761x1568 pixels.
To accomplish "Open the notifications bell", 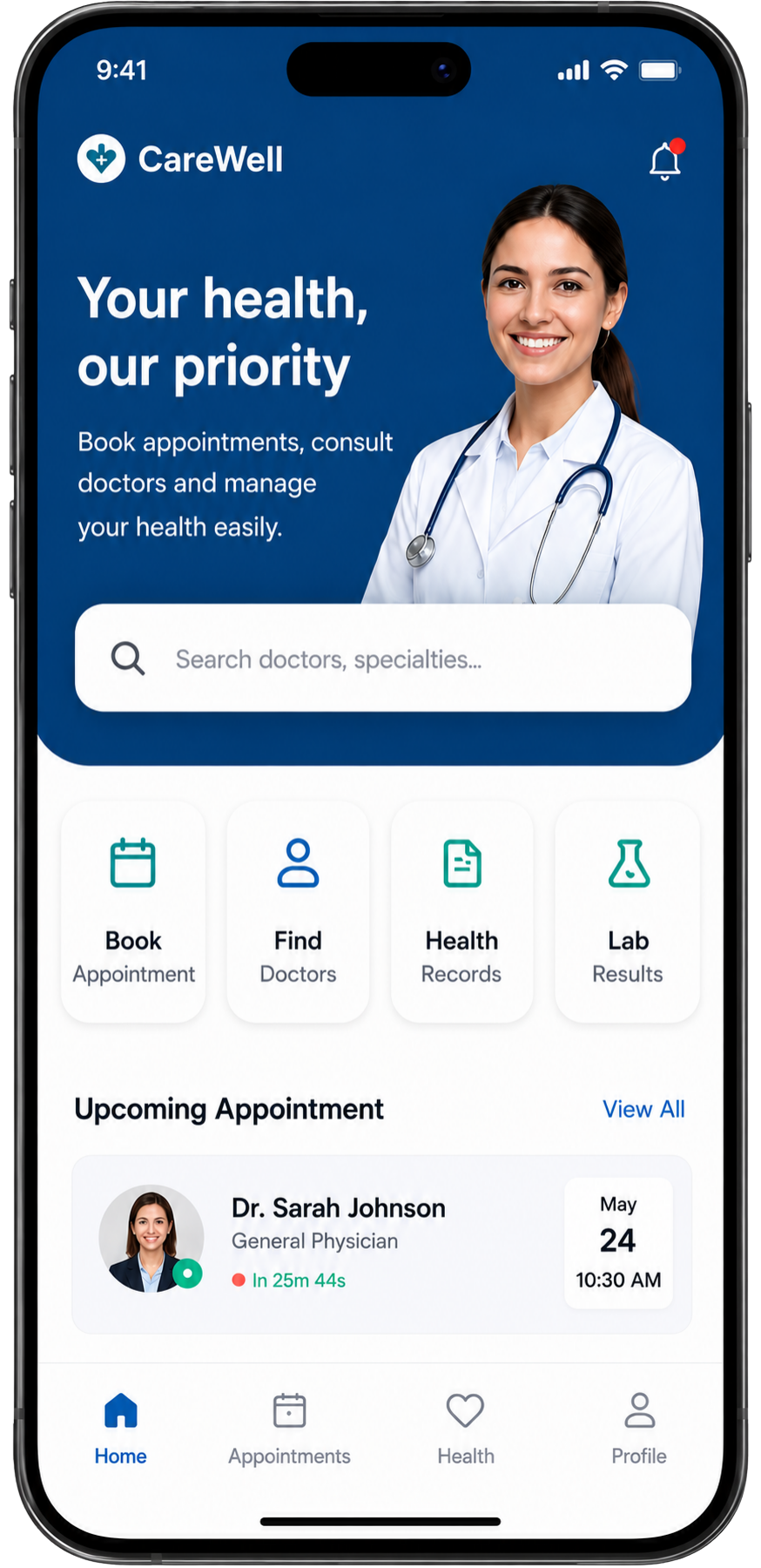I will click(x=666, y=160).
